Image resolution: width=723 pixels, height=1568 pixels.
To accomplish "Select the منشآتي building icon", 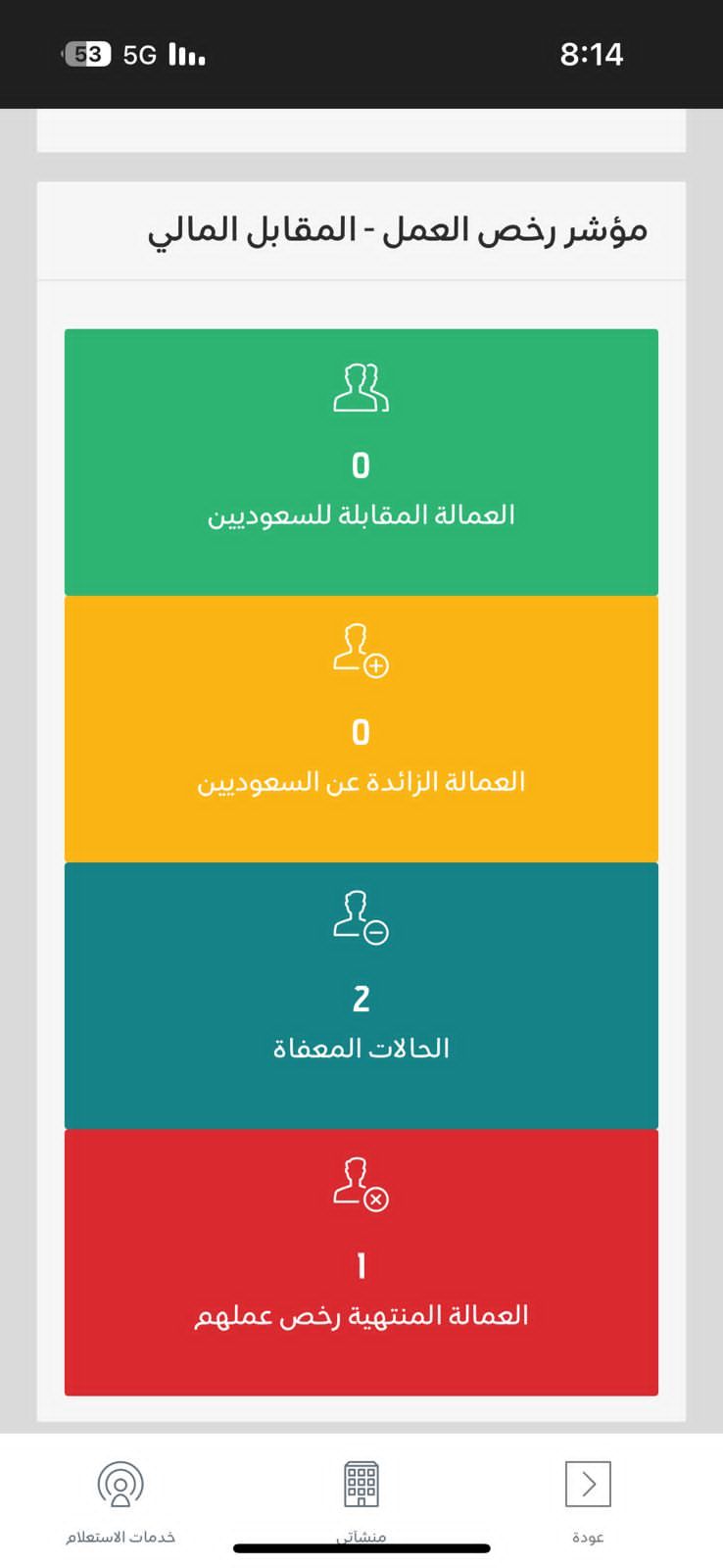I will click(x=361, y=1484).
